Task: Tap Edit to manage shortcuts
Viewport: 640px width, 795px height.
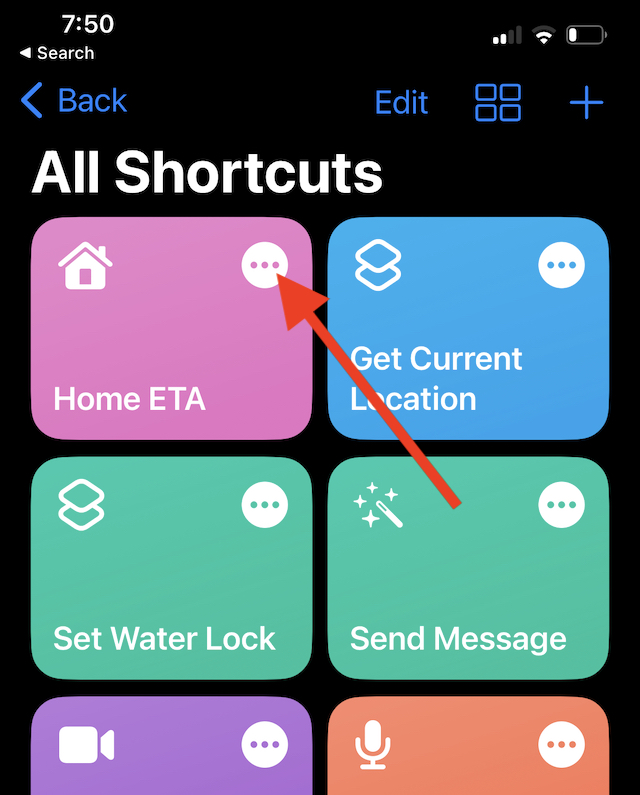Action: (401, 102)
